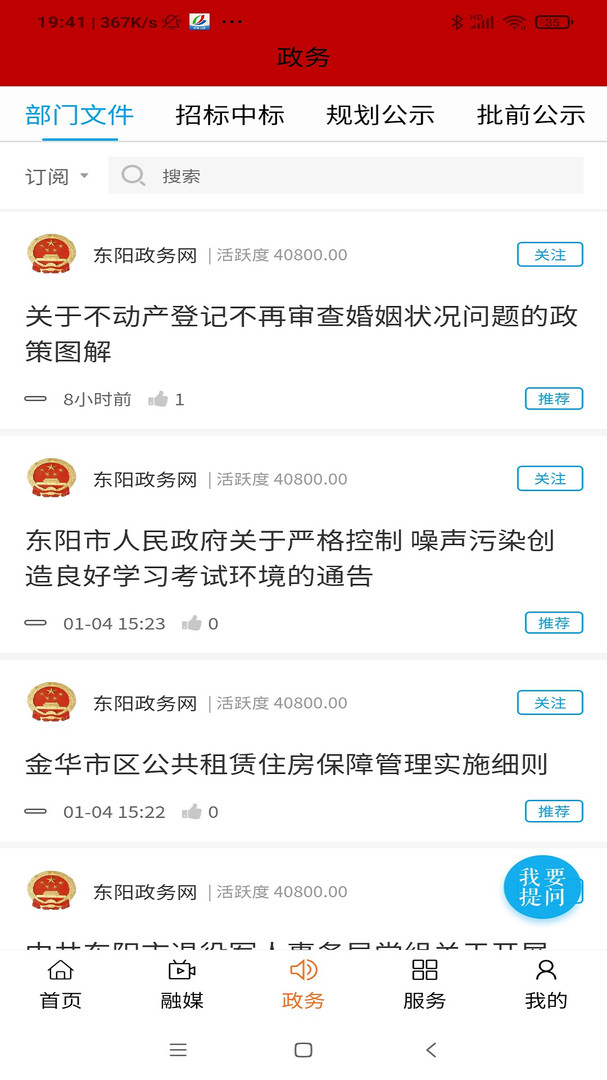This screenshot has width=607, height=1080.
Task: Tap the 我要提问 floating button
Action: pos(542,887)
